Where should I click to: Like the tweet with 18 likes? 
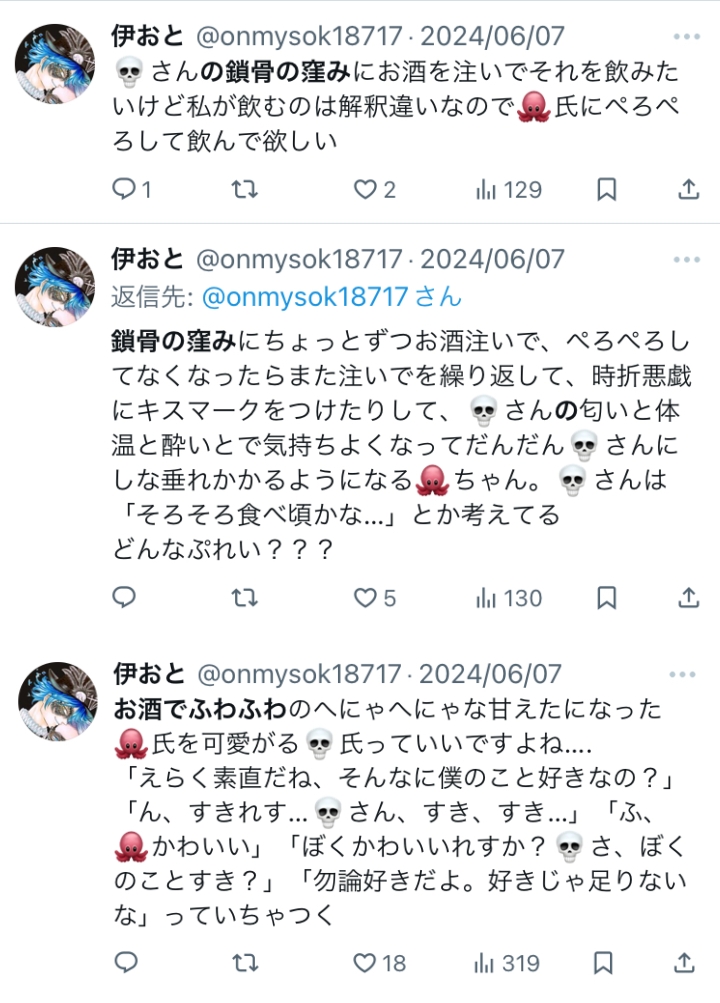[366, 963]
